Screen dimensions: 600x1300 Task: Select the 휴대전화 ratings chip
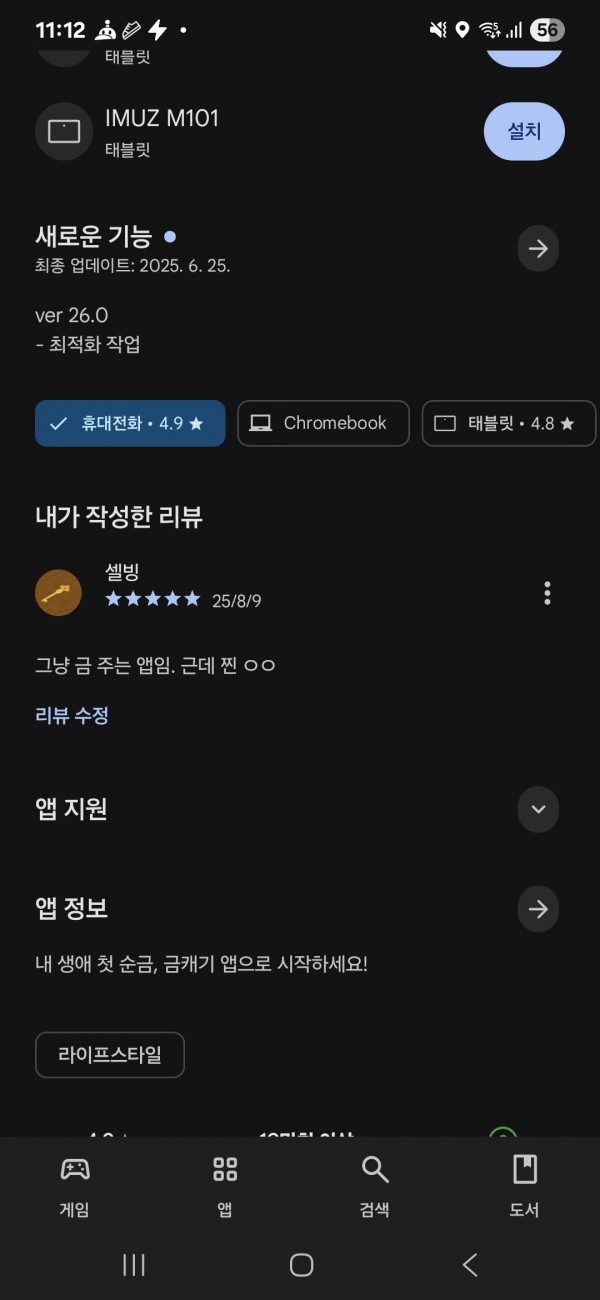[x=130, y=423]
